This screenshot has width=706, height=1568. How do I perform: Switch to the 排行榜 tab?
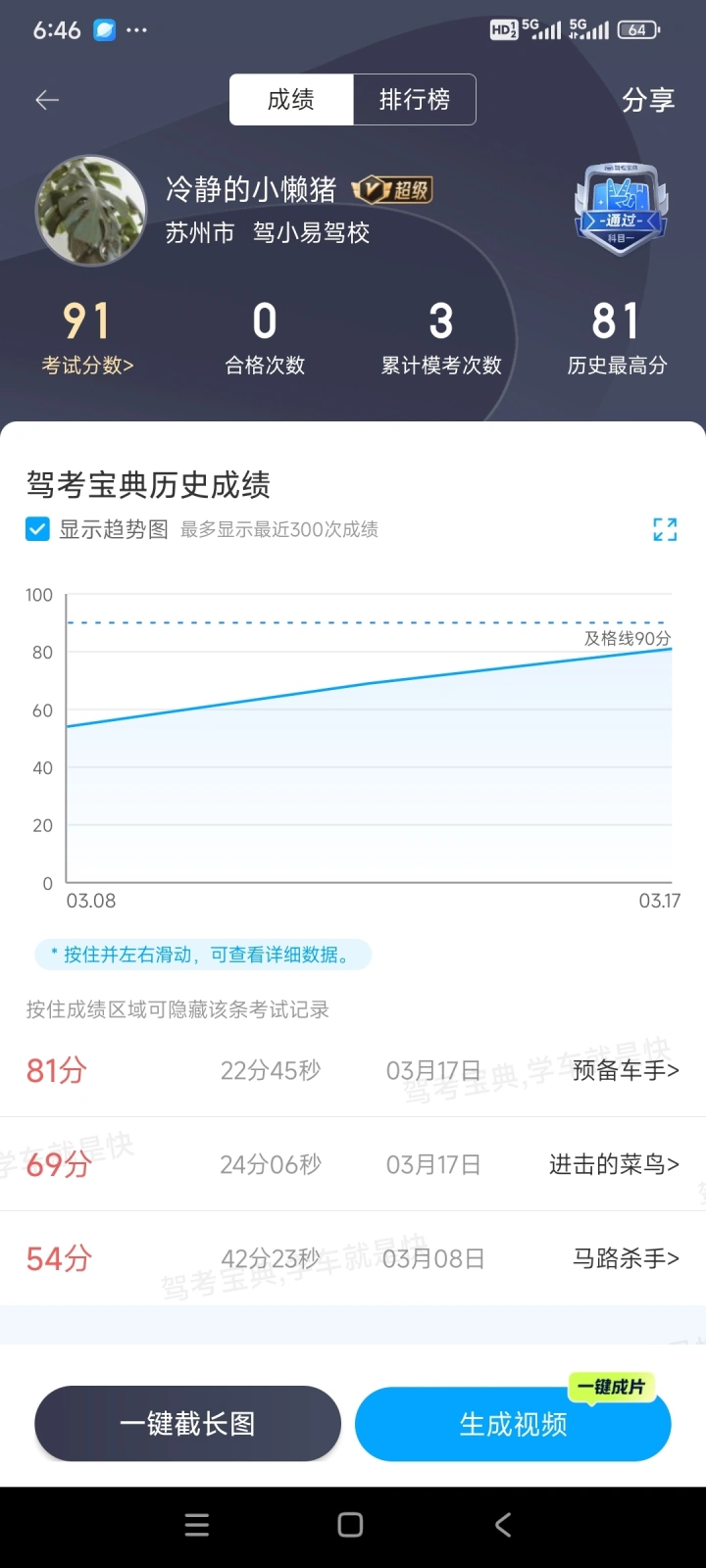click(415, 100)
